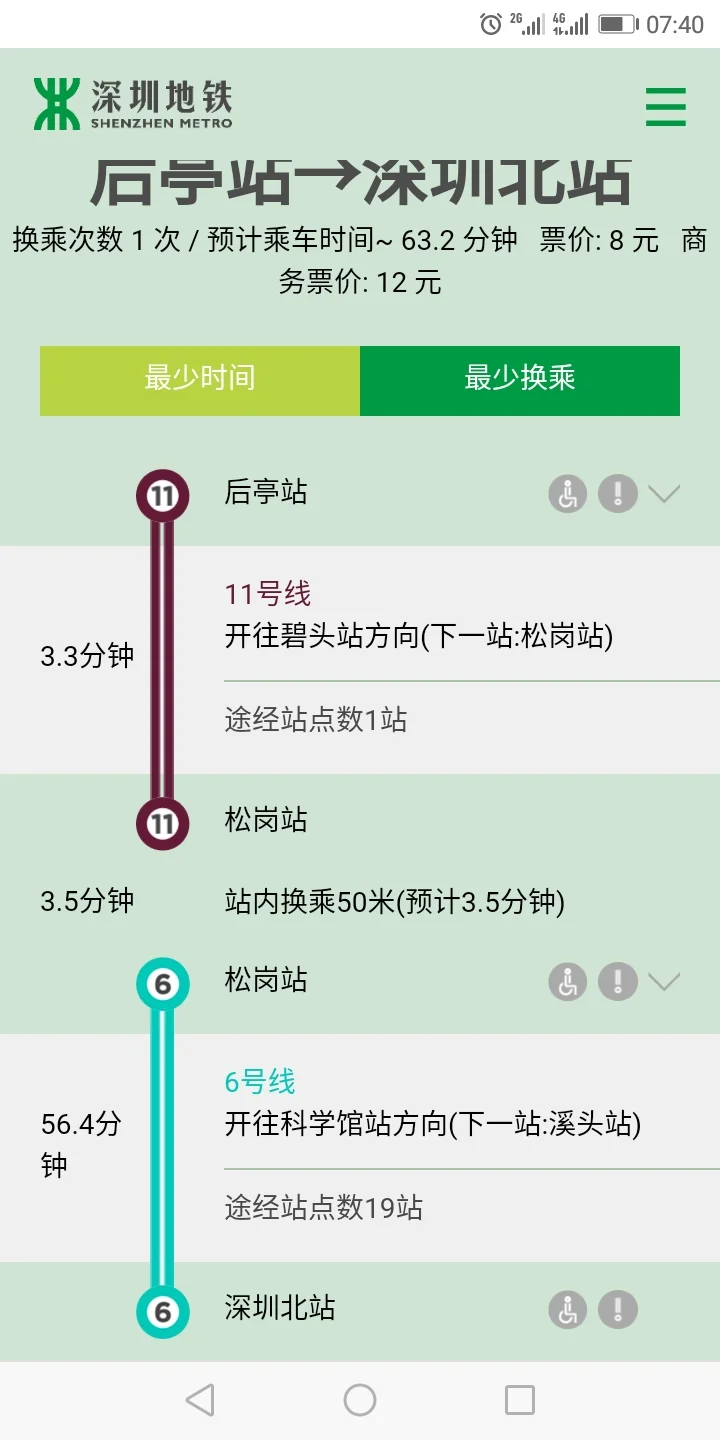Screen dimensions: 720x1440
Task: Click the wheelchair accessibility icon at 松岗站
Action: click(x=567, y=981)
